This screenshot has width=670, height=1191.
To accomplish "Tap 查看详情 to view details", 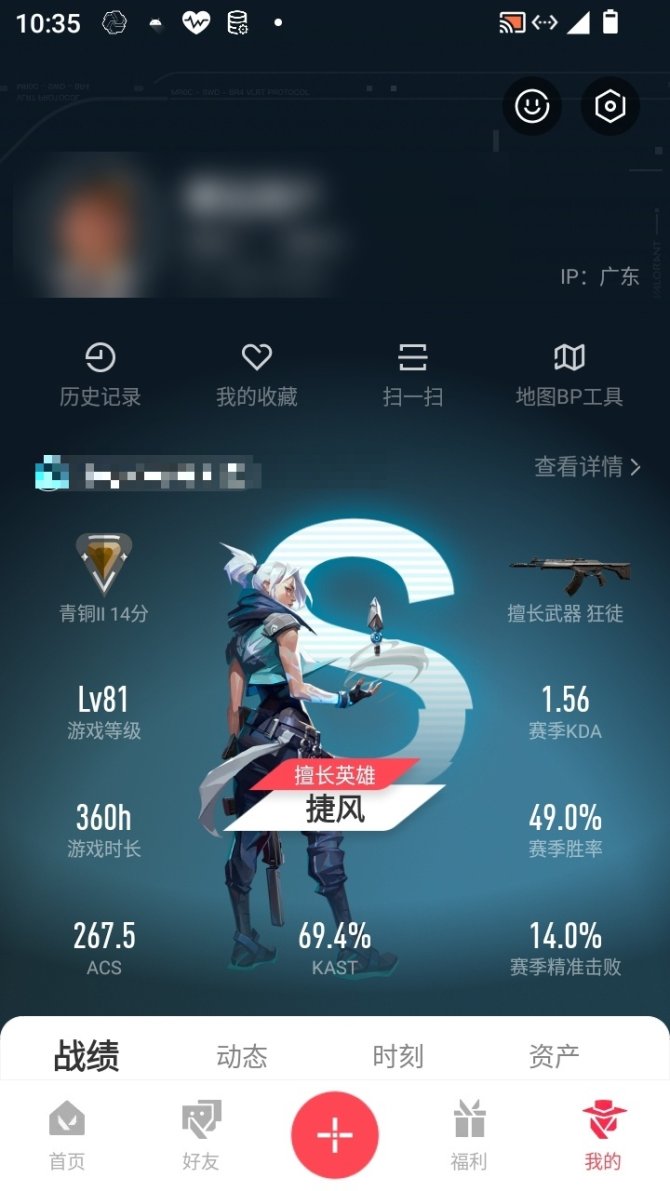I will [x=587, y=466].
